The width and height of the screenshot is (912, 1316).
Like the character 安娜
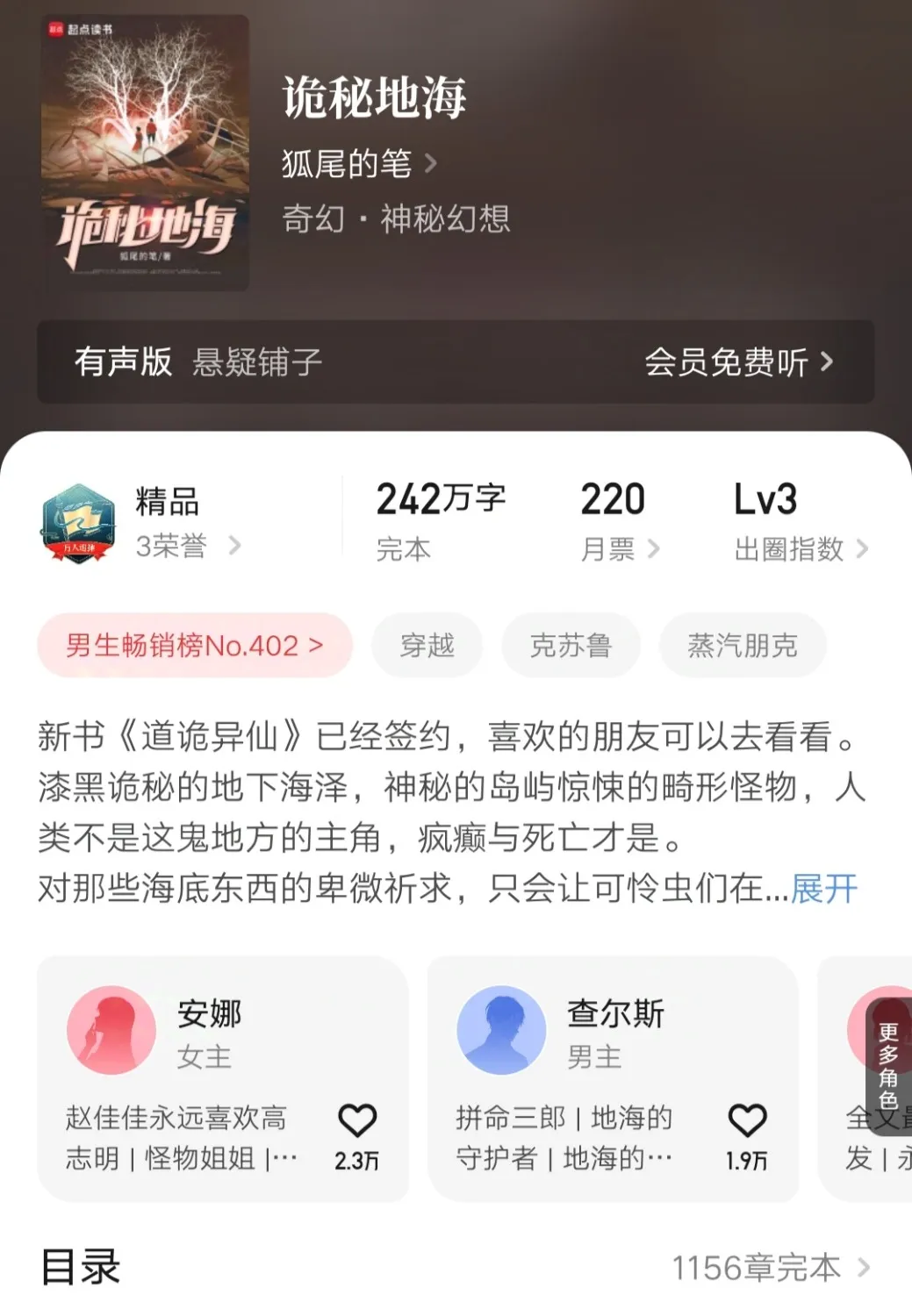coord(357,1121)
